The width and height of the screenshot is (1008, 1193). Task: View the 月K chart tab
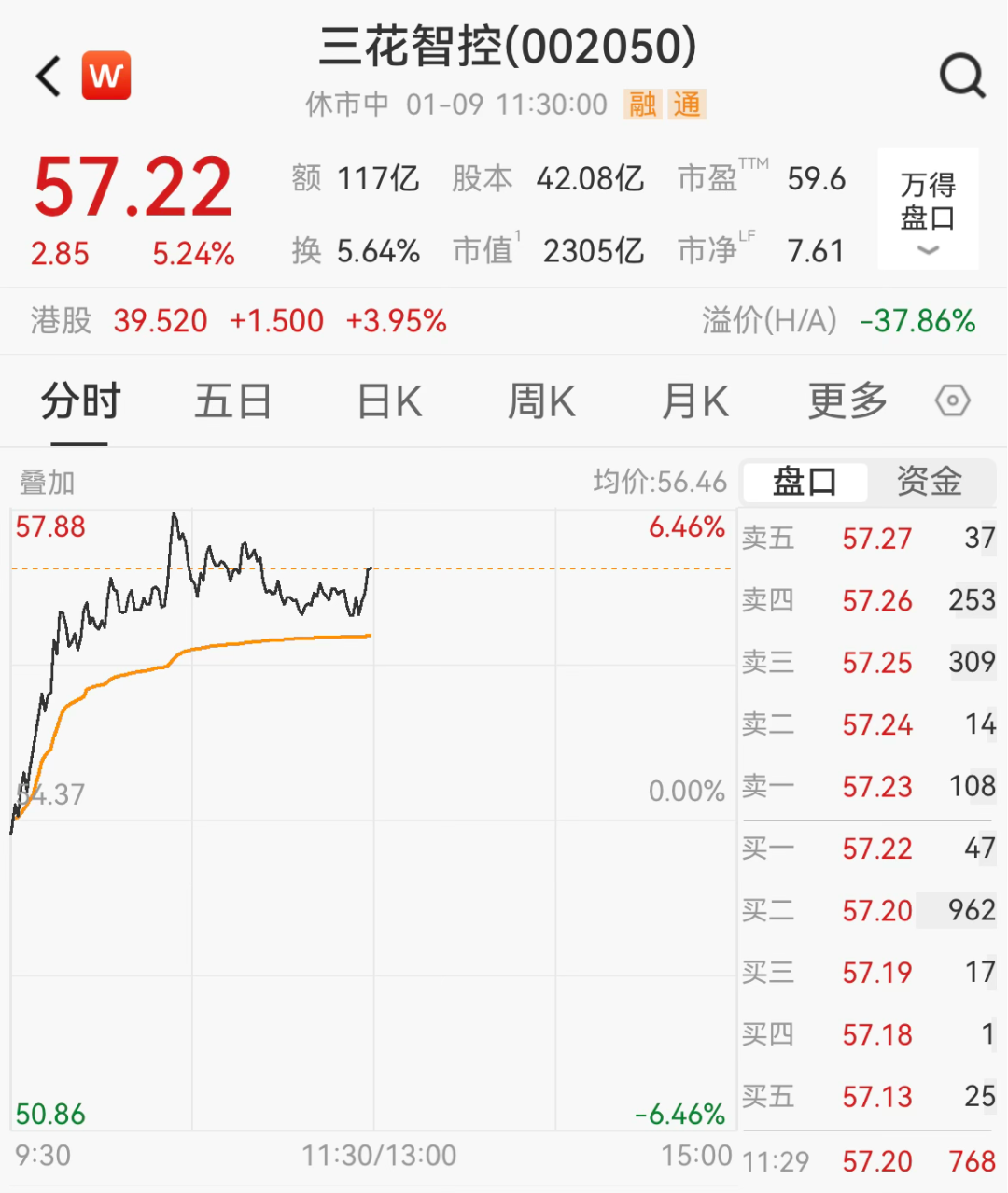(x=694, y=402)
